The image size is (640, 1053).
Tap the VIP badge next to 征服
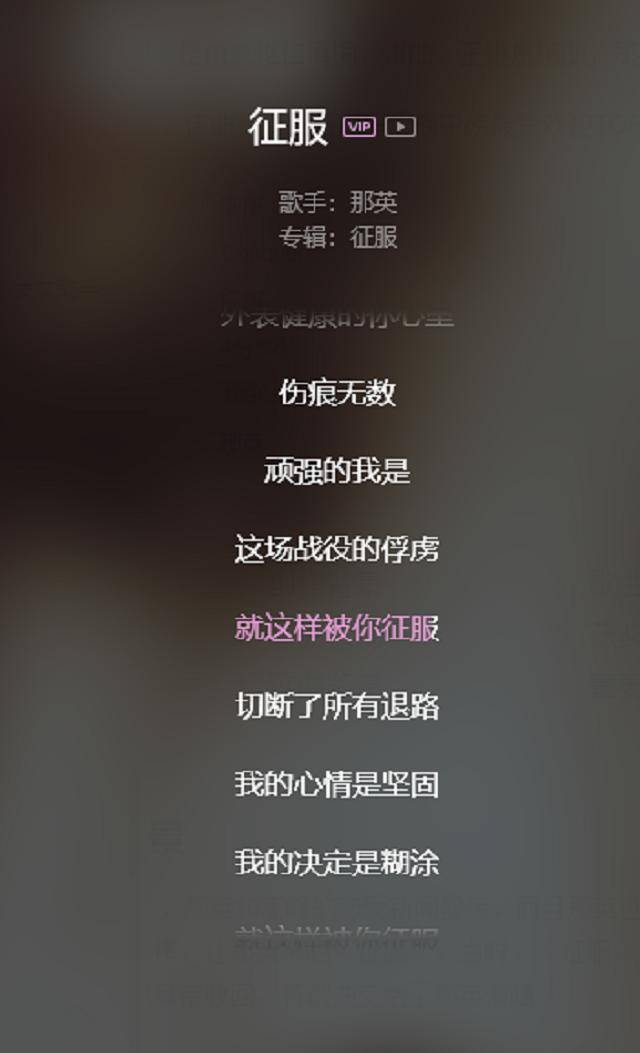359,127
